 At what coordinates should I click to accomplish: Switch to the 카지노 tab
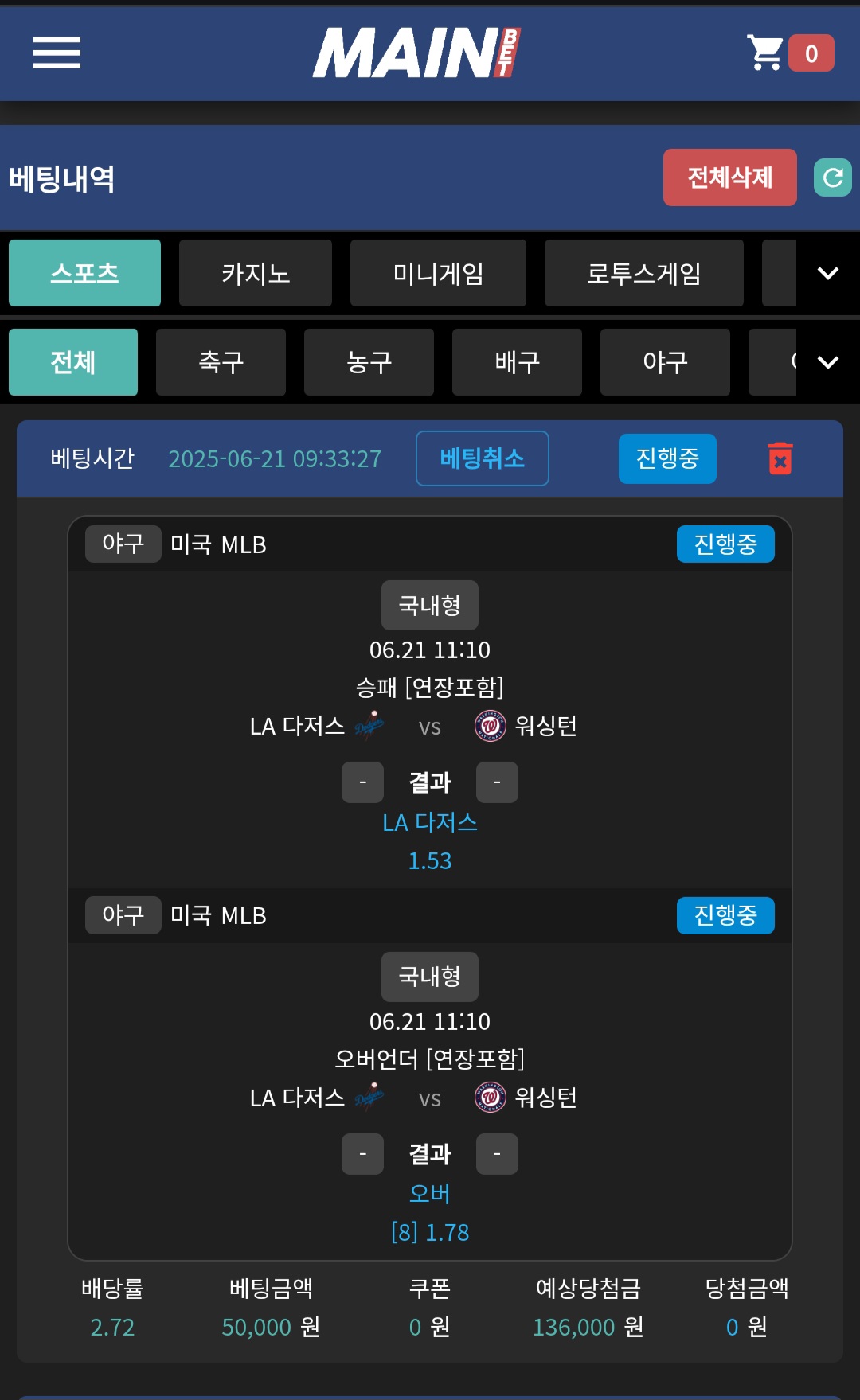255,273
